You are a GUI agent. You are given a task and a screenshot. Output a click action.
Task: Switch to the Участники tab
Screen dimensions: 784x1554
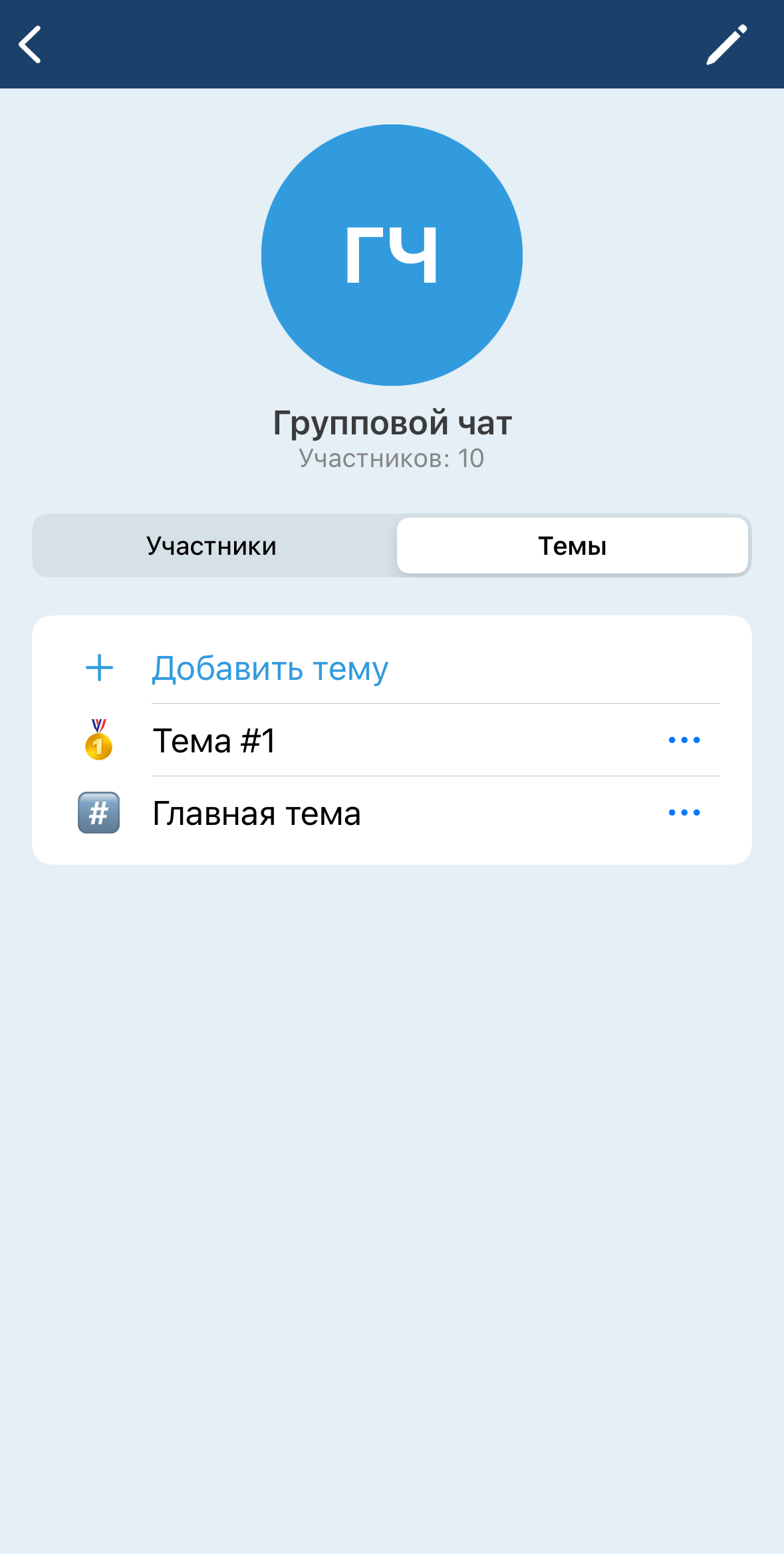click(212, 546)
